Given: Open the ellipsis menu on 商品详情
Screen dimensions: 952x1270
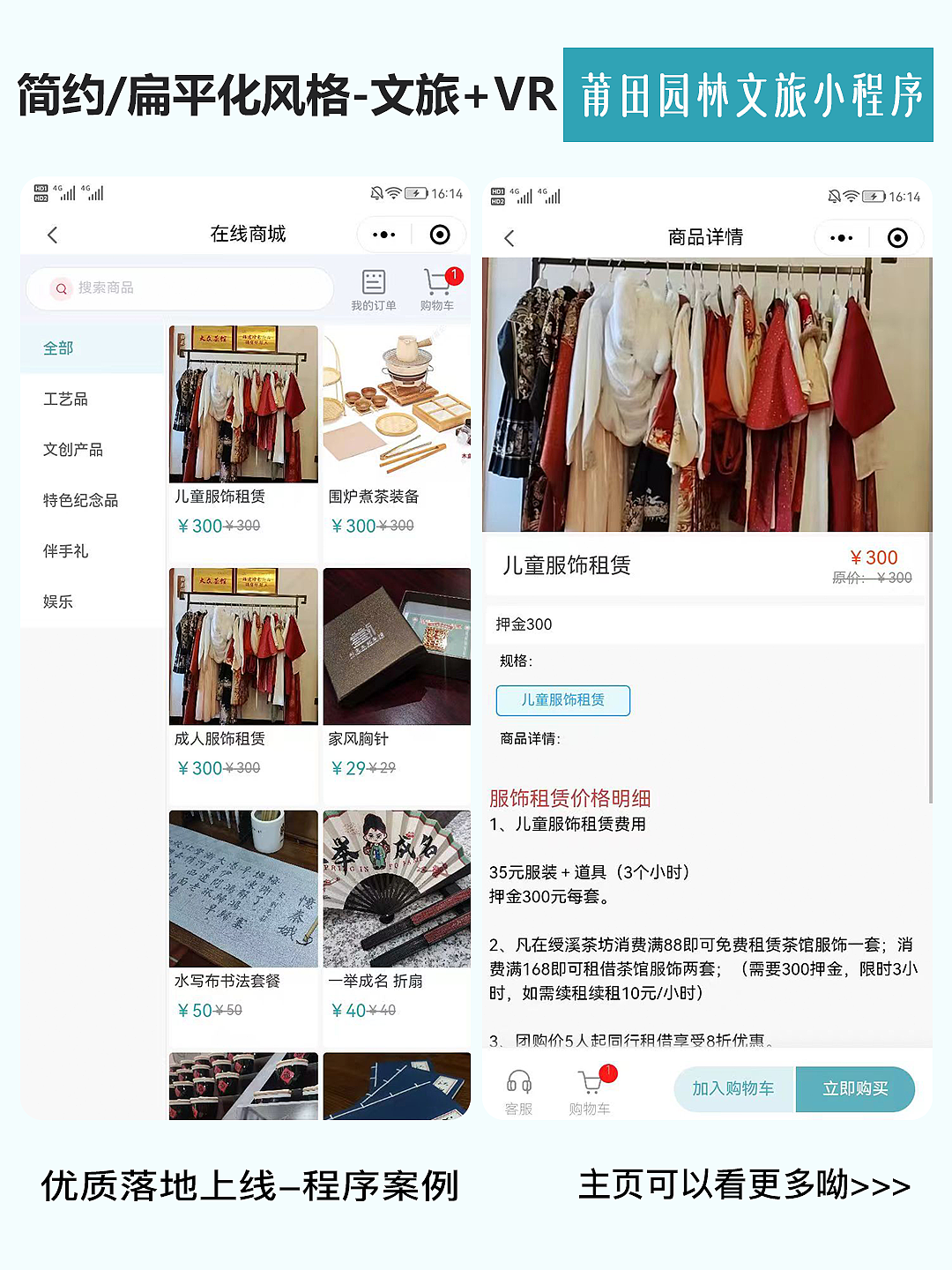Looking at the screenshot, I should 840,236.
